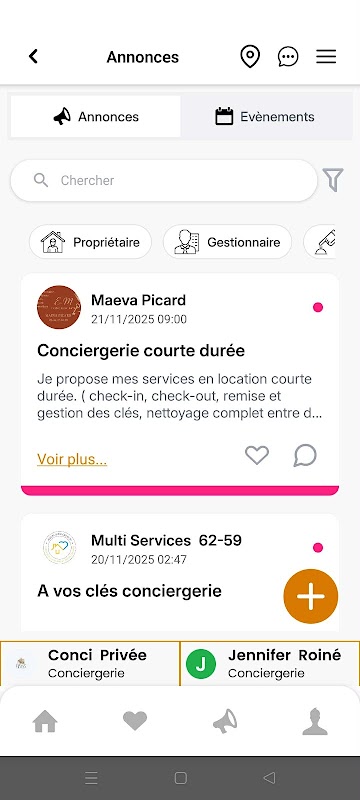Select the Annonces segmented tab
Screen dimensions: 360x800
(x=95, y=117)
